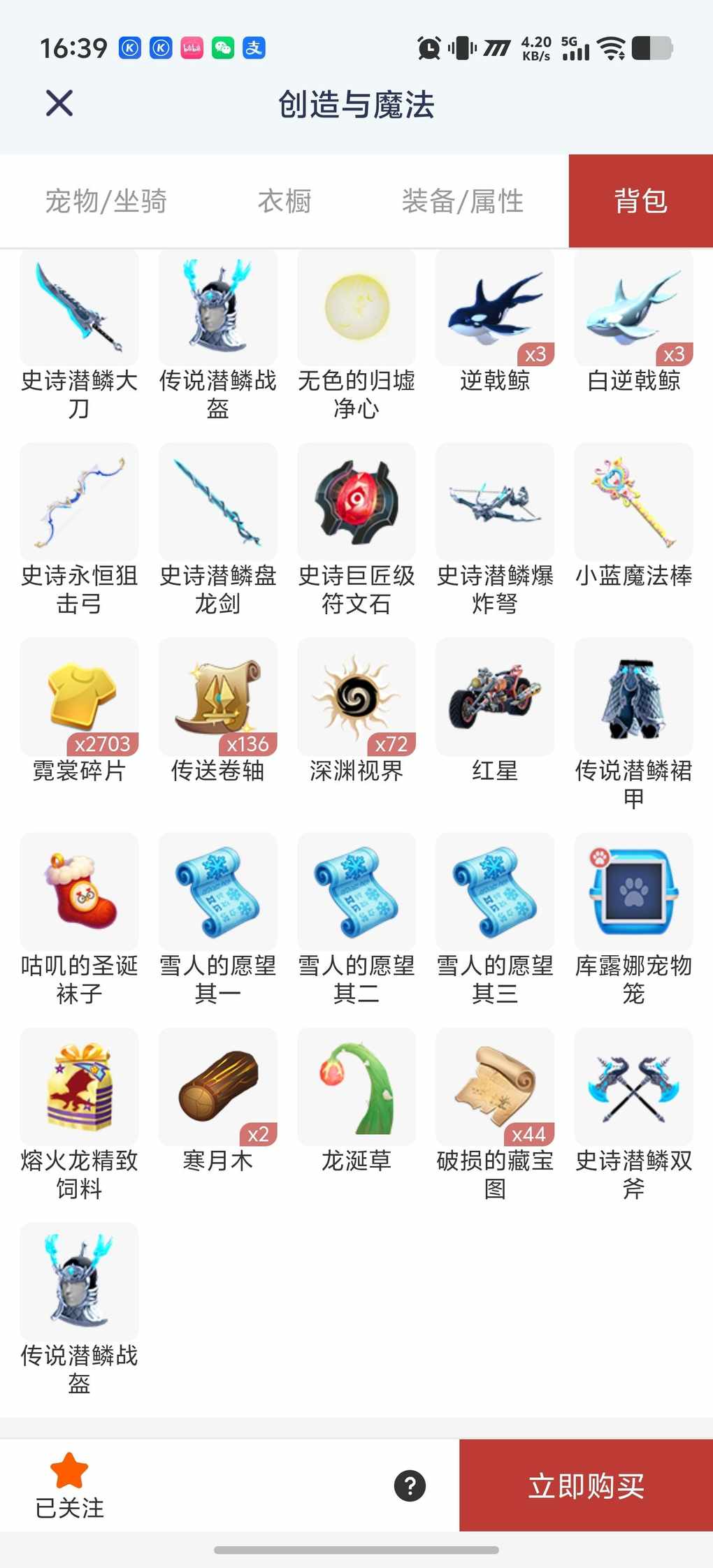View the 咕叽的圣诞袜子 item
Viewport: 713px width, 1568px height.
[x=79, y=892]
